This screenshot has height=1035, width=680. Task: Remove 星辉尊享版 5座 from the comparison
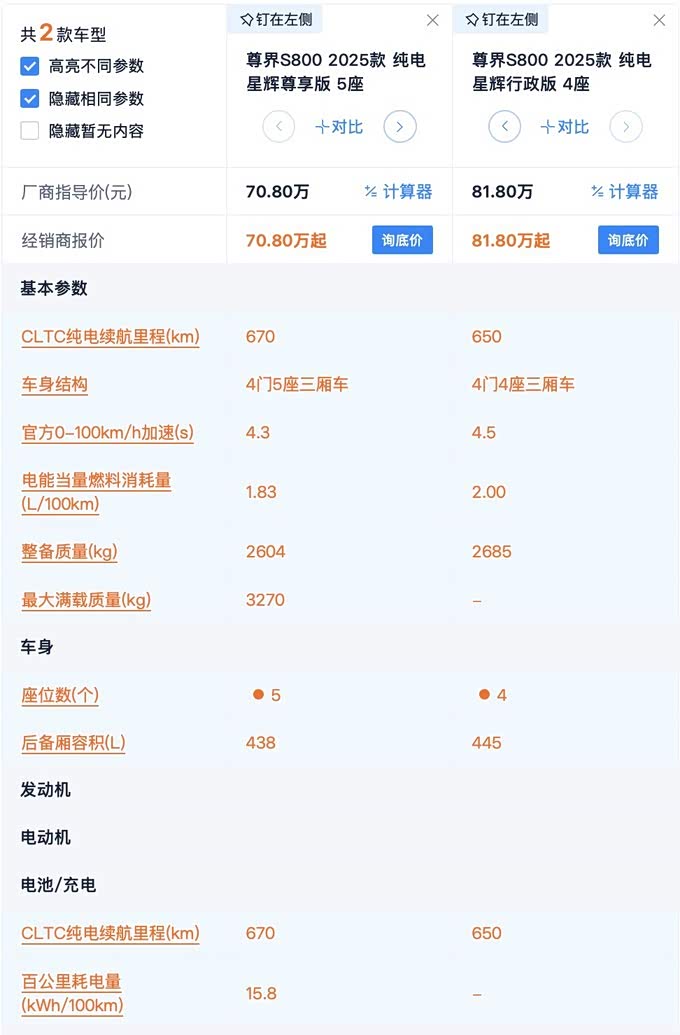432,20
